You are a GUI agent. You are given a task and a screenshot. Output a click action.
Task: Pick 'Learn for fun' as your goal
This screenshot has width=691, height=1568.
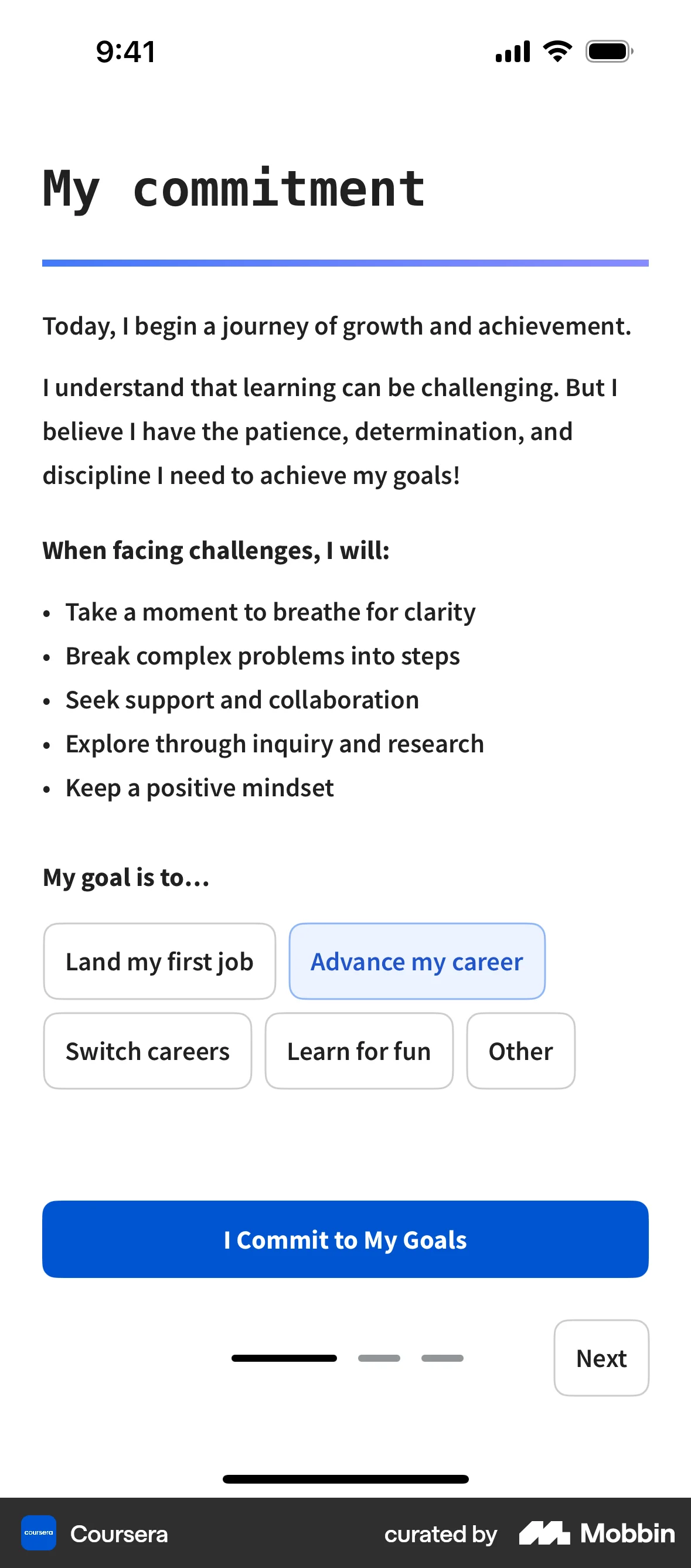pyautogui.click(x=359, y=1051)
